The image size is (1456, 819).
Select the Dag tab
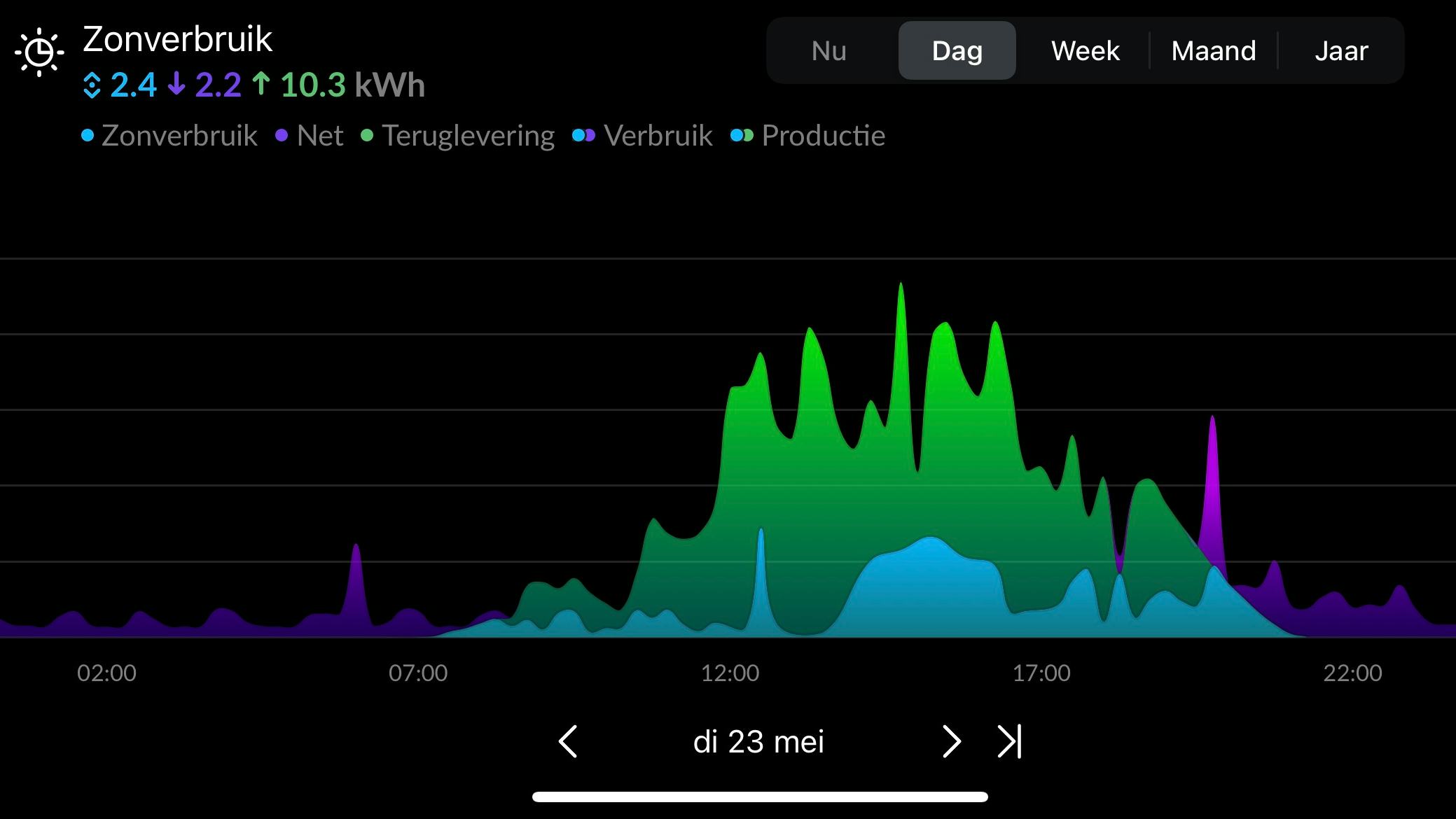tap(957, 51)
